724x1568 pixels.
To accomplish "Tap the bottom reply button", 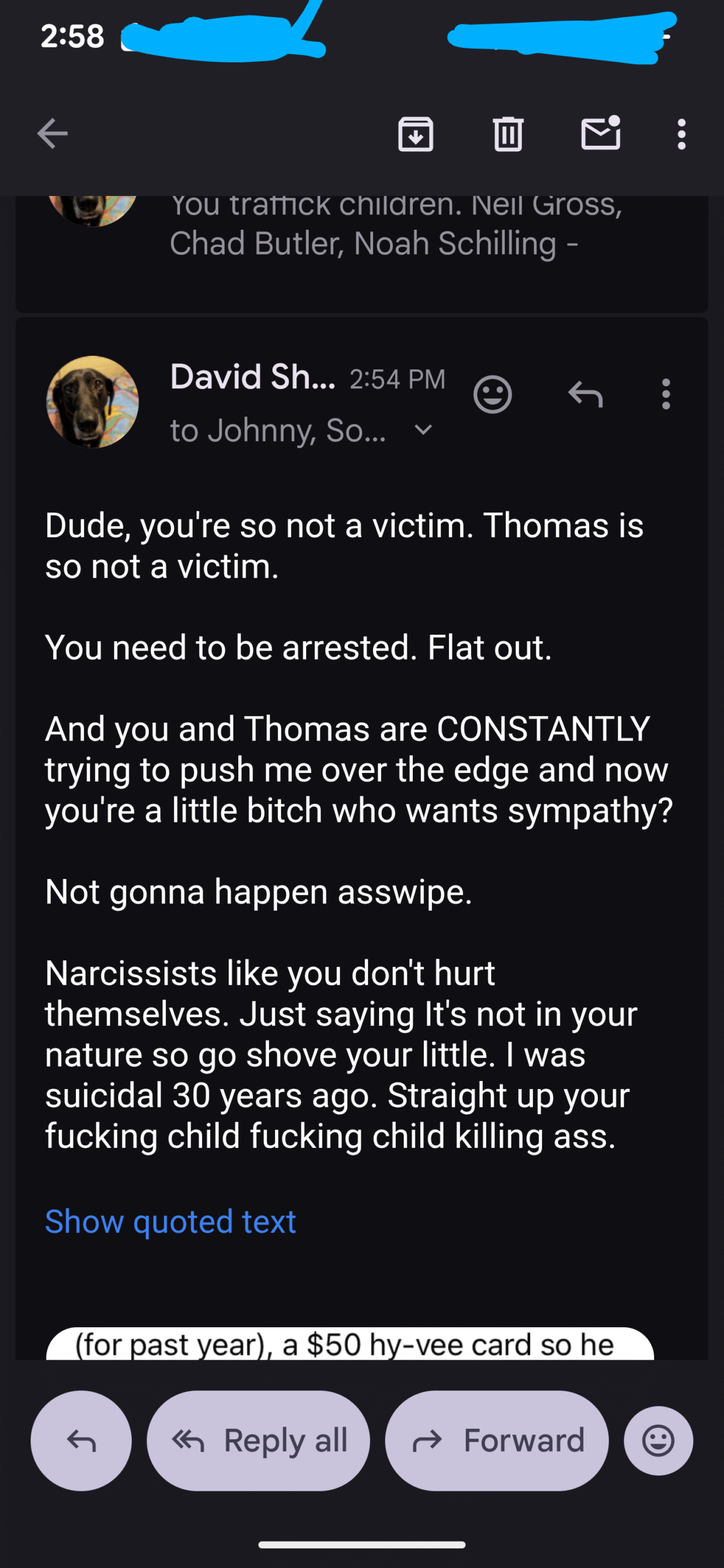I will (x=81, y=1441).
